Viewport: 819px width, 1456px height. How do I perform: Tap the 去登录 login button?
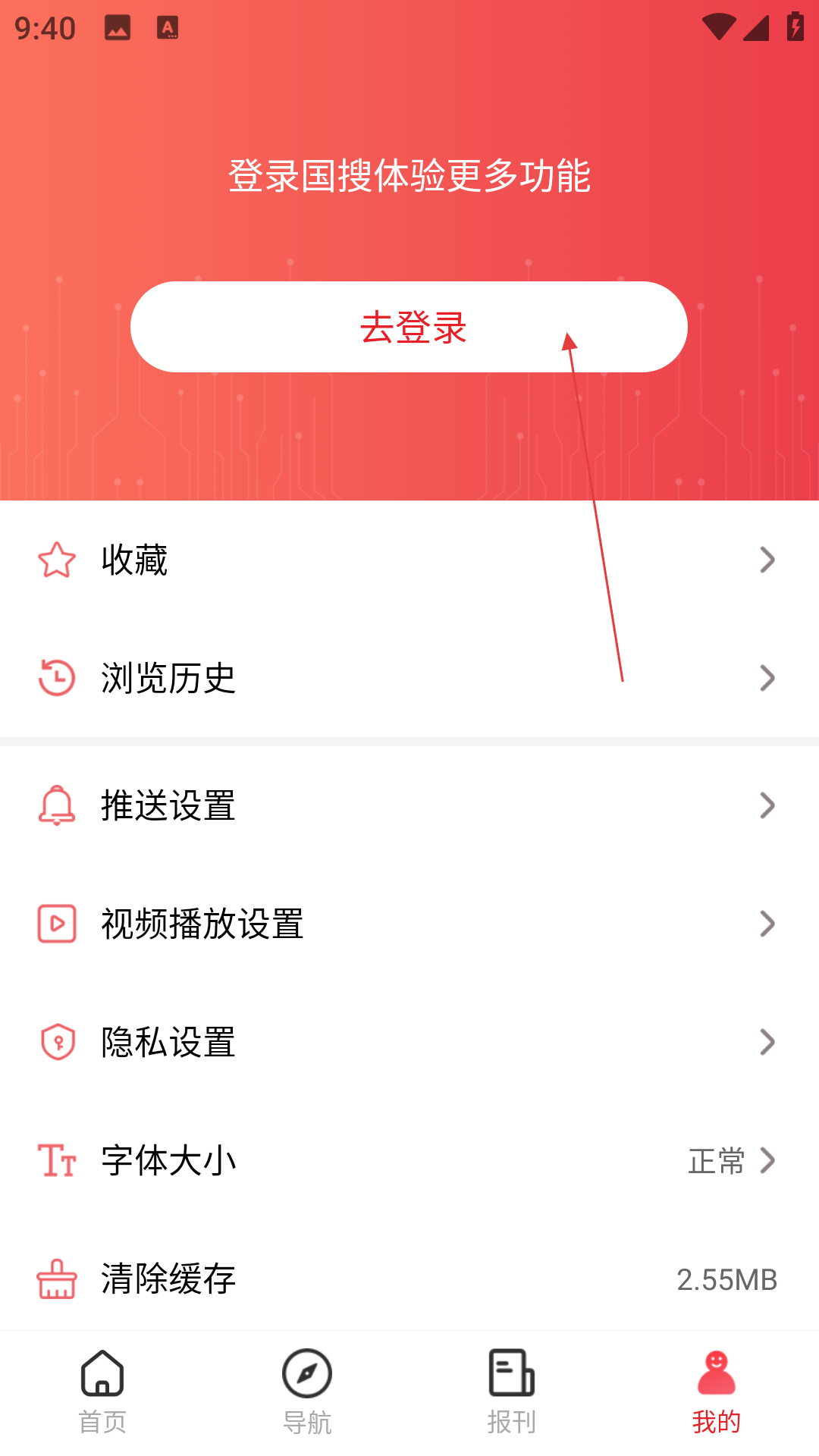[409, 327]
